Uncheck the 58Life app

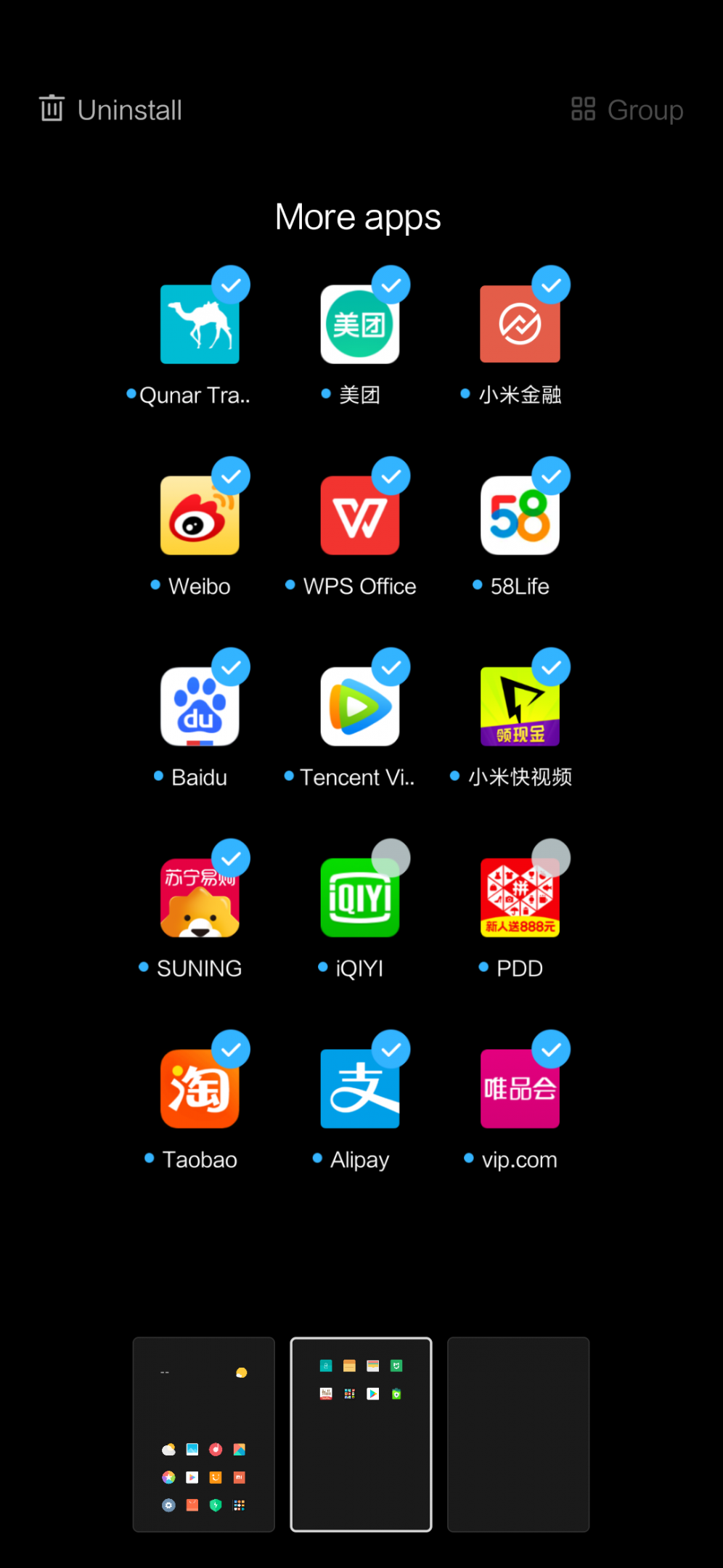click(x=520, y=515)
